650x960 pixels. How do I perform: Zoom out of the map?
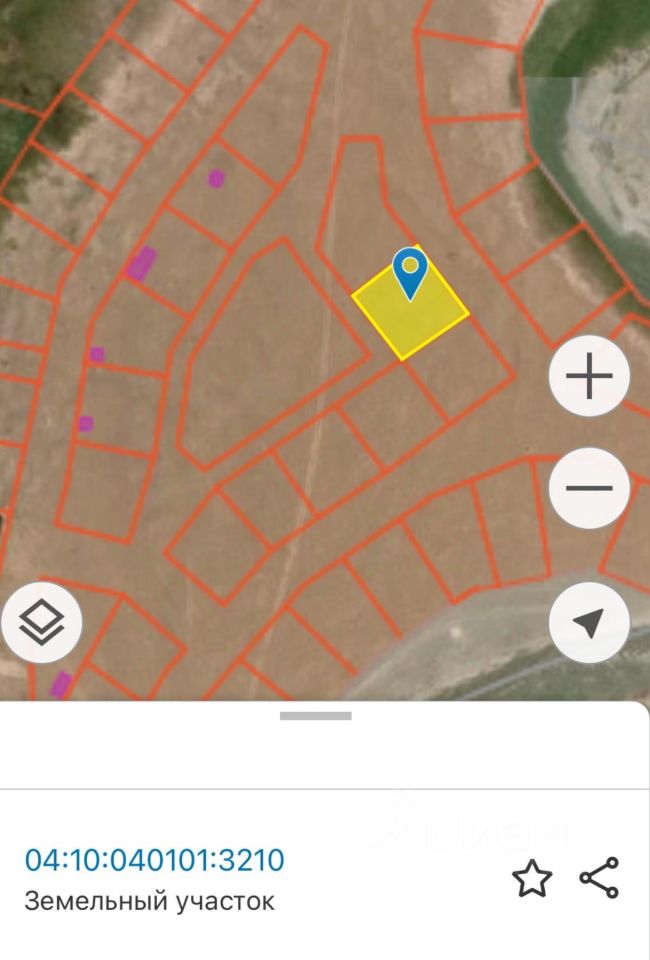click(x=589, y=488)
